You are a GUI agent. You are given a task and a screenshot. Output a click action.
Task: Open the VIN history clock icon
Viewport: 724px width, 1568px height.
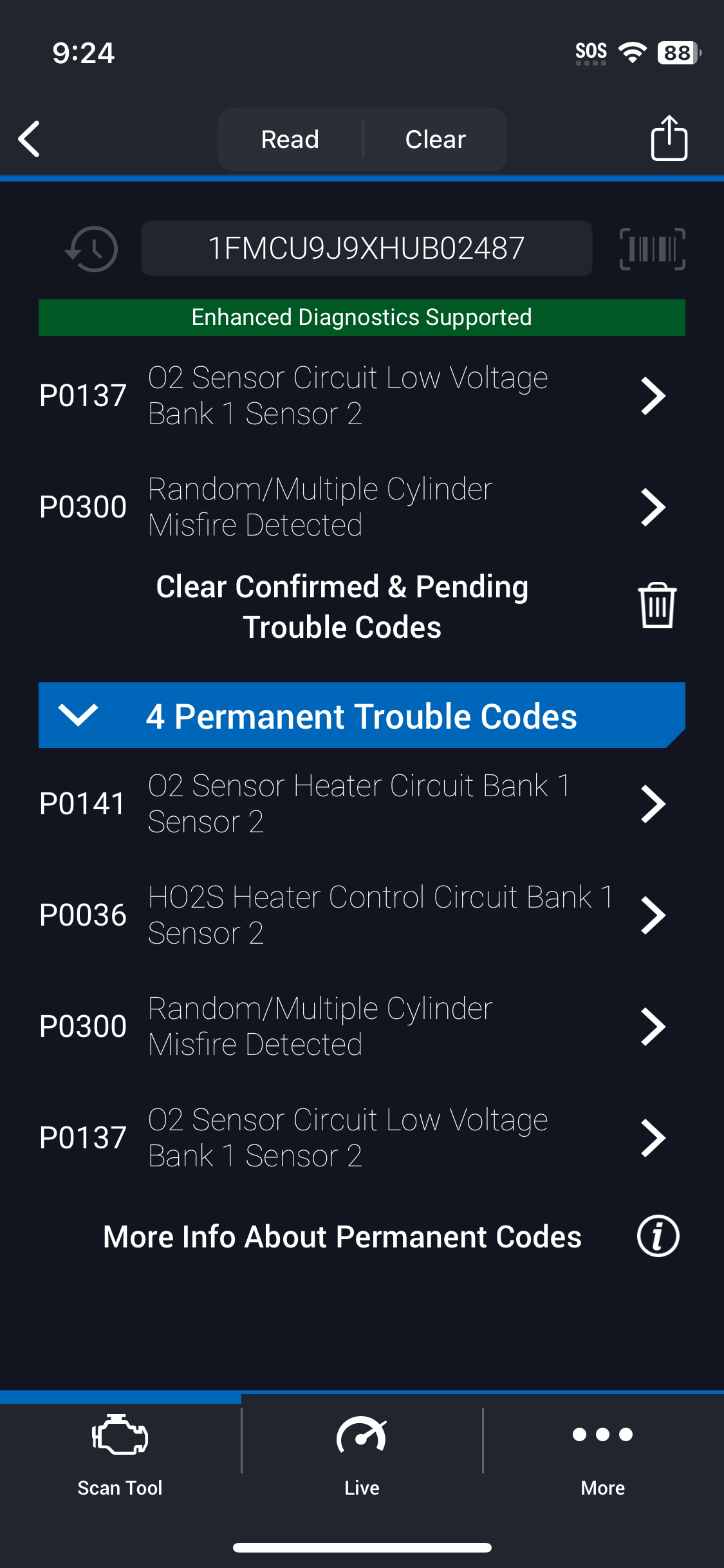coord(92,248)
